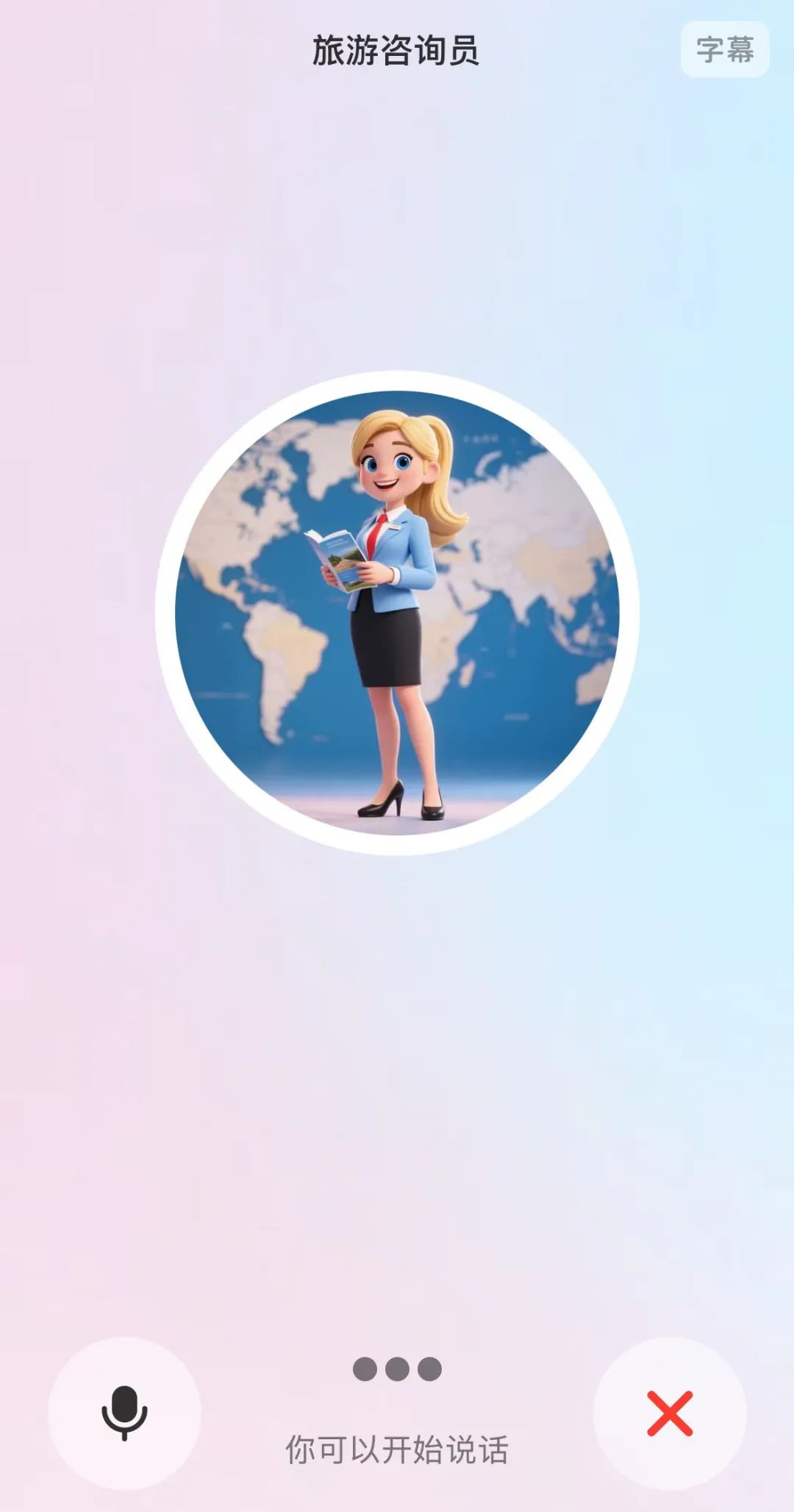Turn on 字幕 subtitles
The height and width of the screenshot is (1512, 794).
tap(724, 49)
